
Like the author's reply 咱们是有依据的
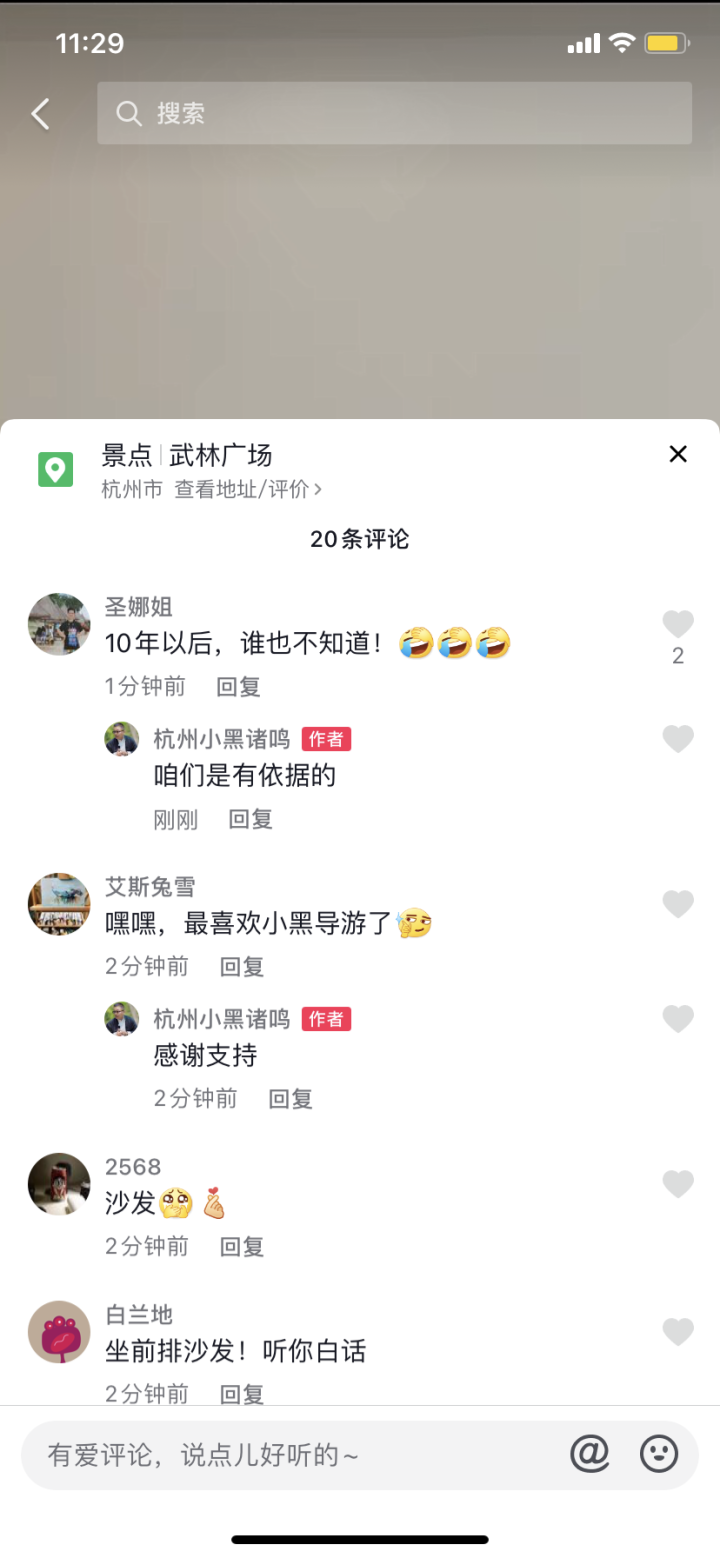coord(678,739)
